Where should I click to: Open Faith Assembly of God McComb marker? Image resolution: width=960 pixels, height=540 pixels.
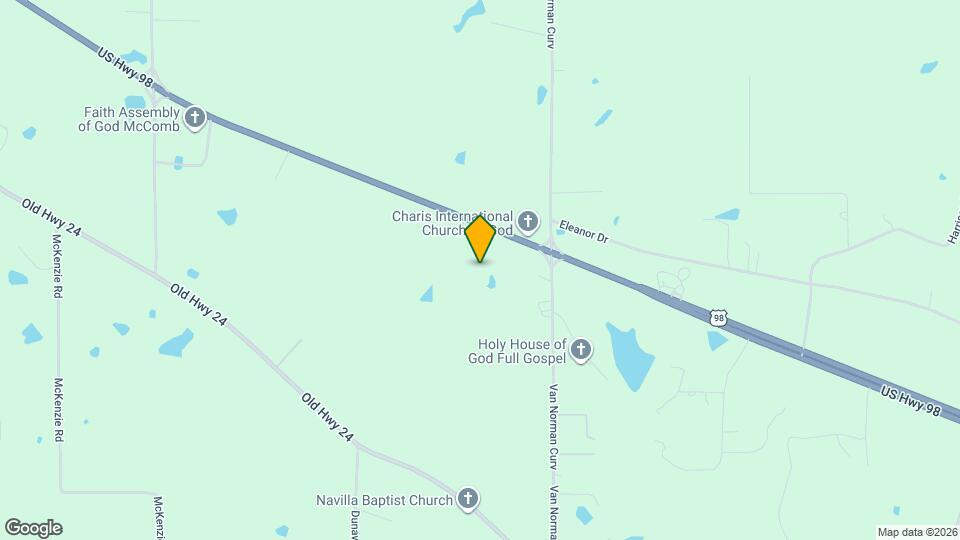[195, 119]
